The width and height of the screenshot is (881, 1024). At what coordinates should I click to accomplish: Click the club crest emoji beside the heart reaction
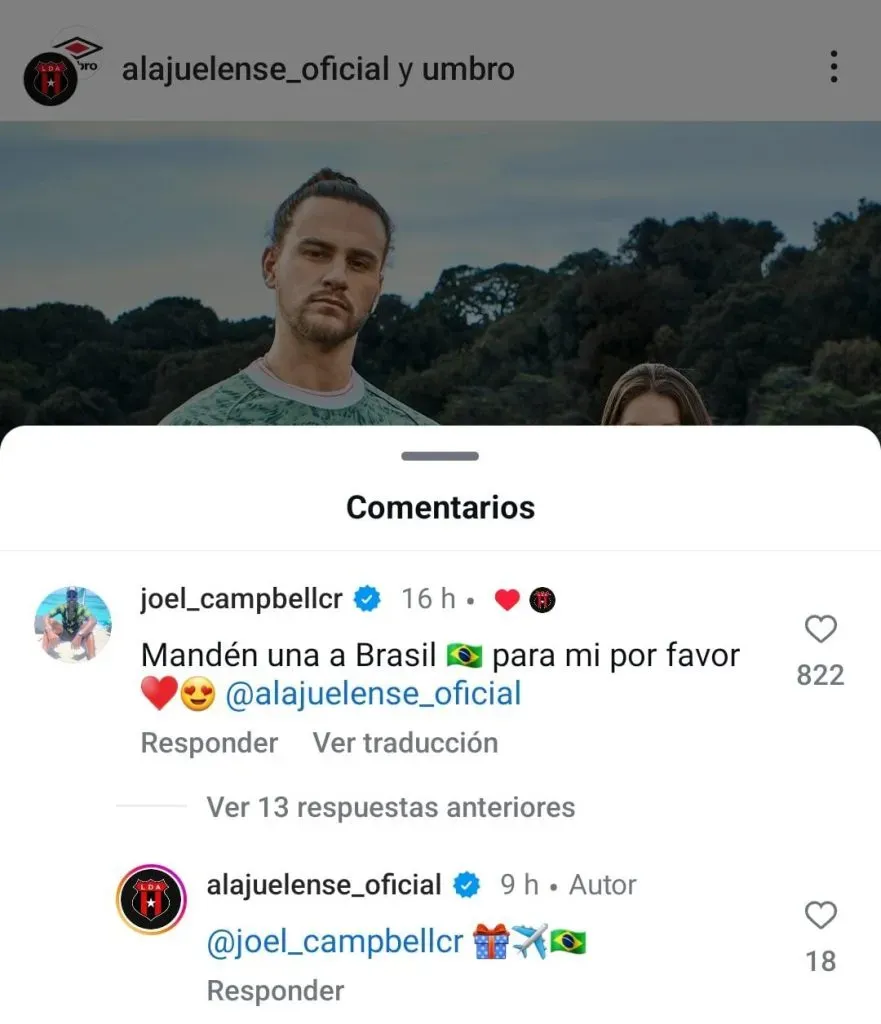[541, 598]
